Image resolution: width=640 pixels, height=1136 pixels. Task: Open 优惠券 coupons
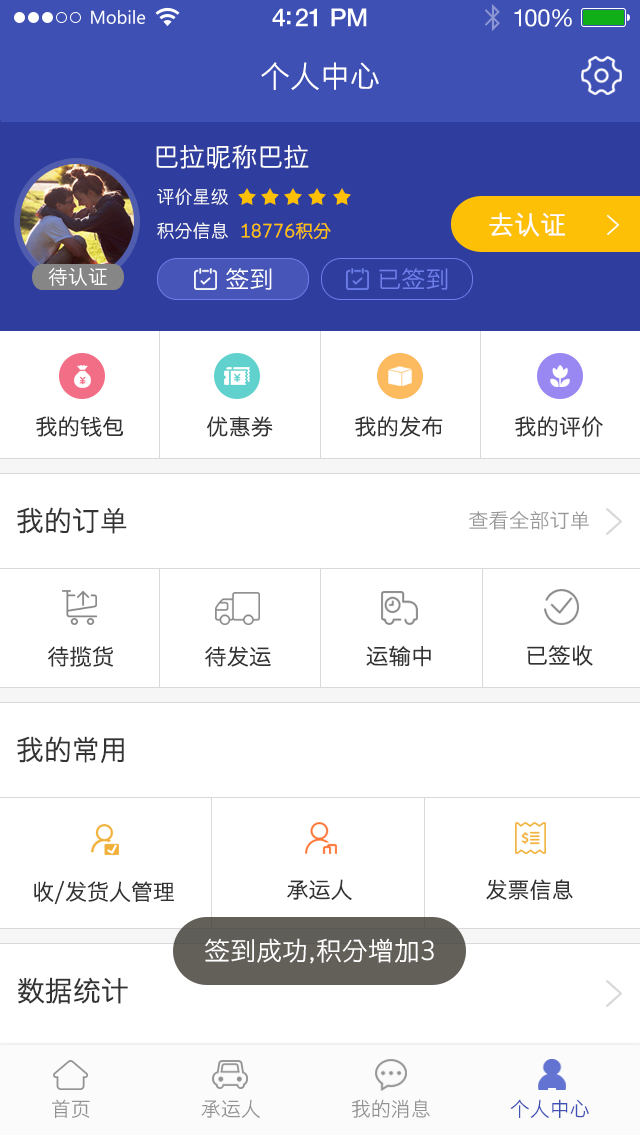click(240, 395)
